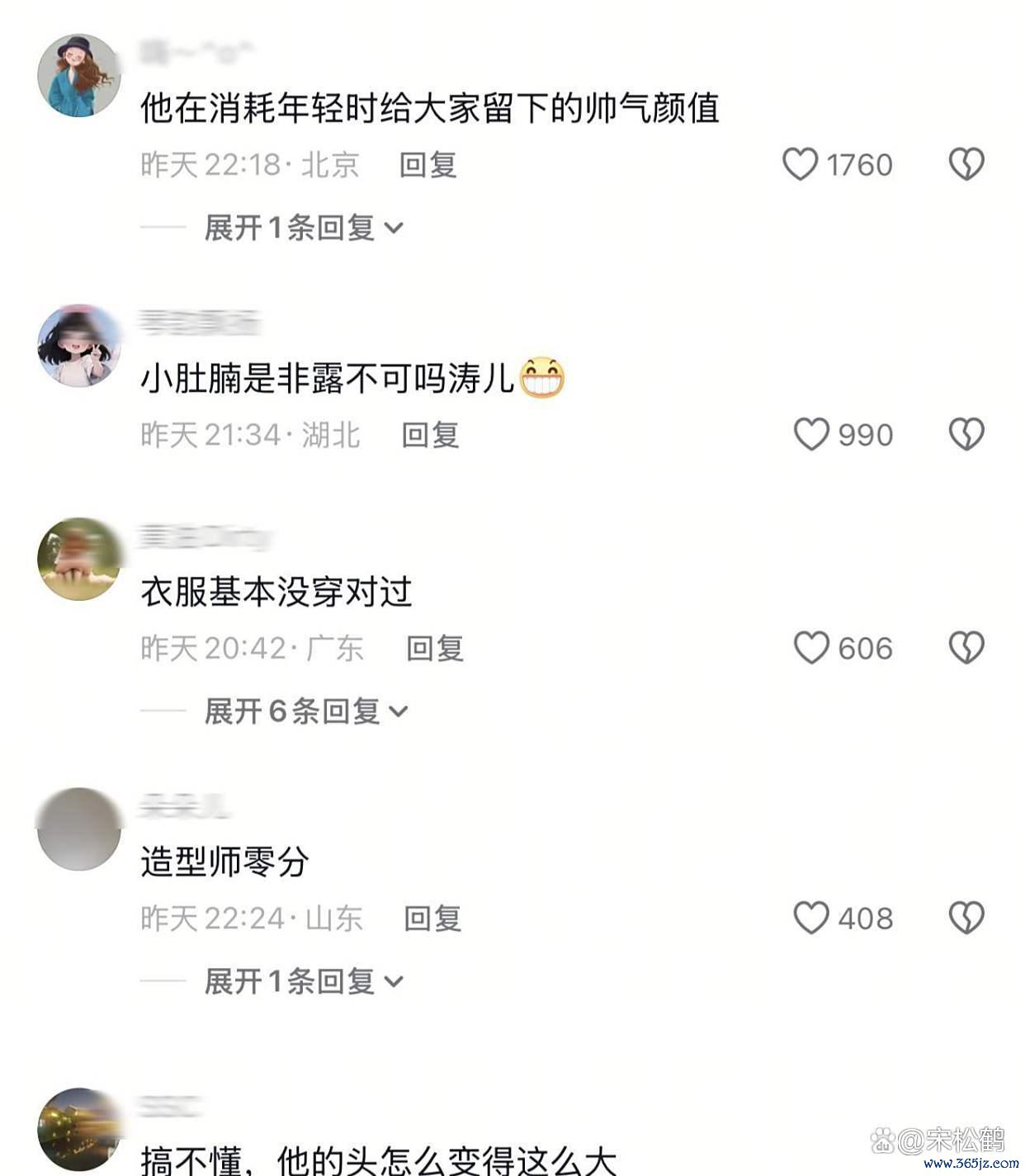Reply to the 湖北 comment

pyautogui.click(x=430, y=435)
